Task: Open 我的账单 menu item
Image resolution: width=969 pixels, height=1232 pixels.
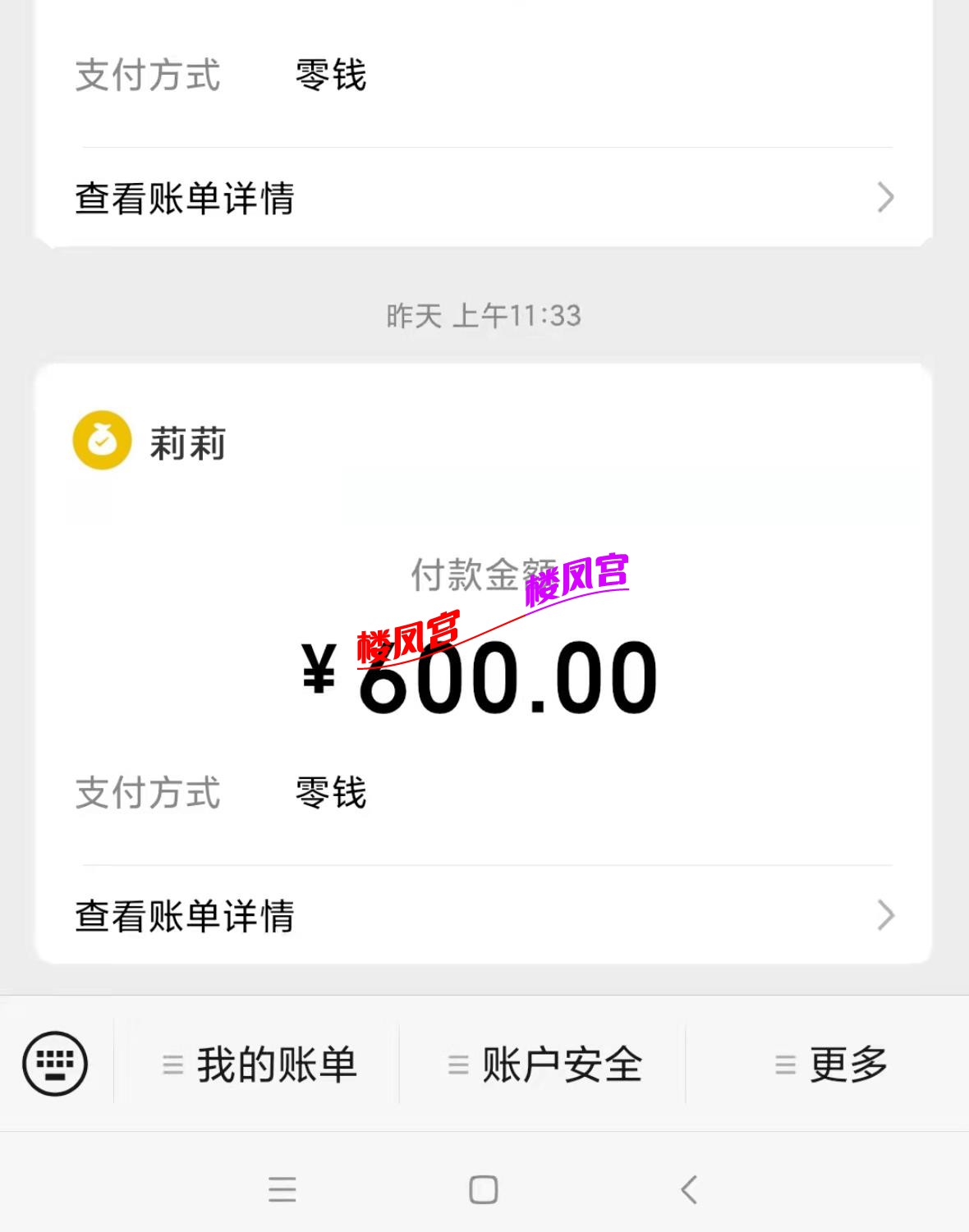Action: click(276, 1064)
